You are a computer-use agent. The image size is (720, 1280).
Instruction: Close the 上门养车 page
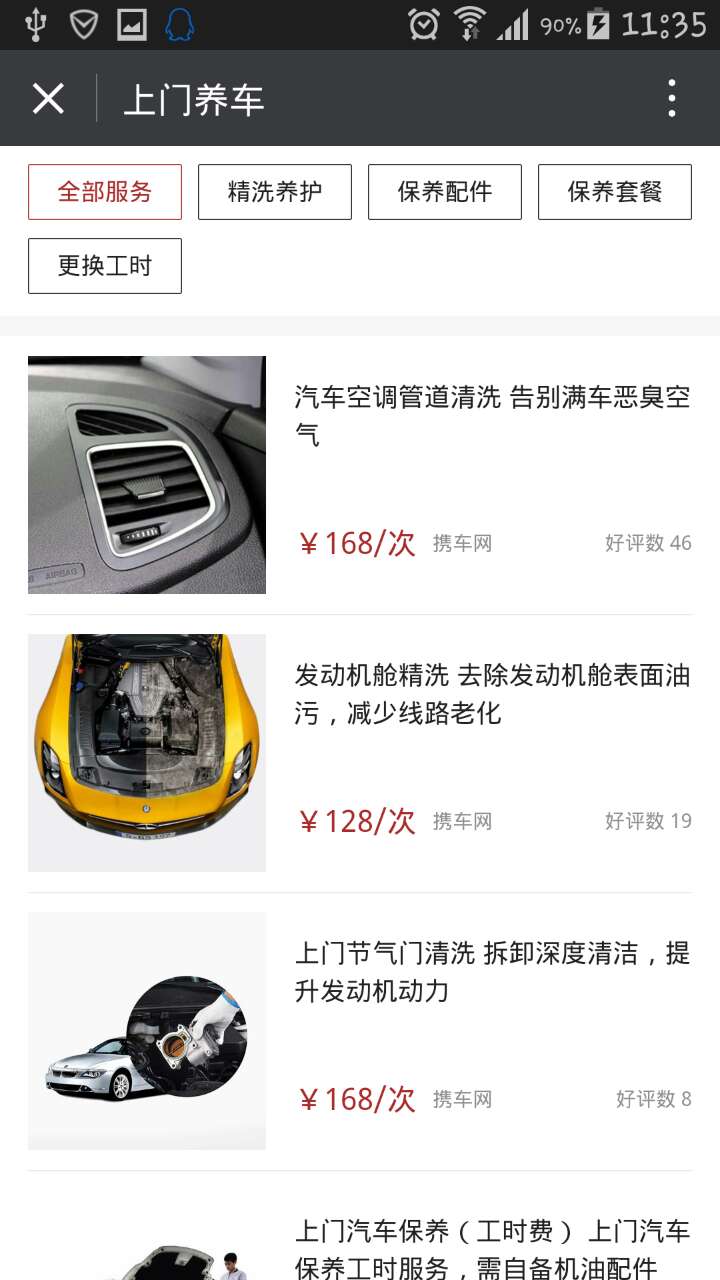(x=48, y=99)
